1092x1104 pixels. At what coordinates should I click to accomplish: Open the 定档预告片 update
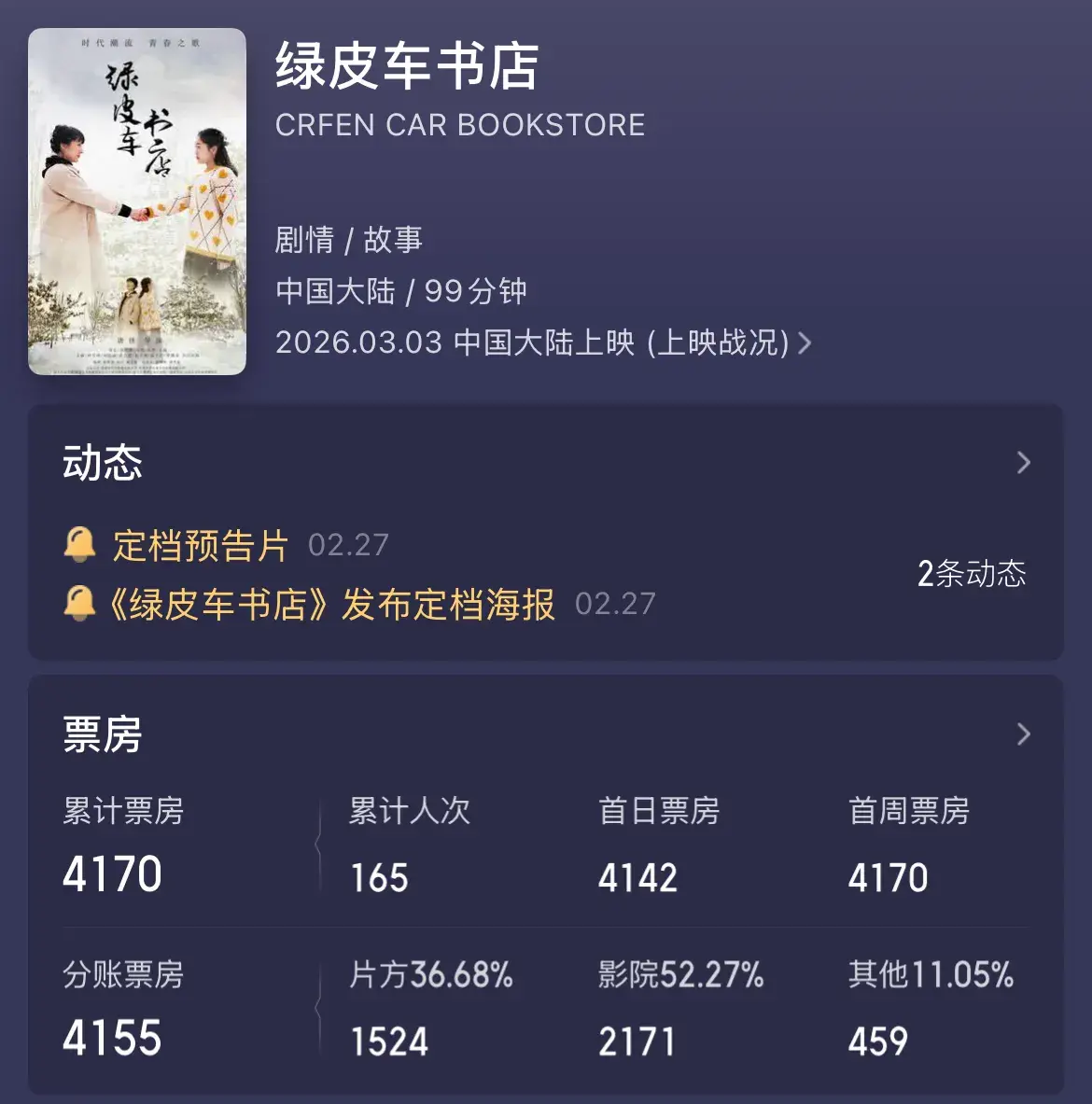point(201,545)
